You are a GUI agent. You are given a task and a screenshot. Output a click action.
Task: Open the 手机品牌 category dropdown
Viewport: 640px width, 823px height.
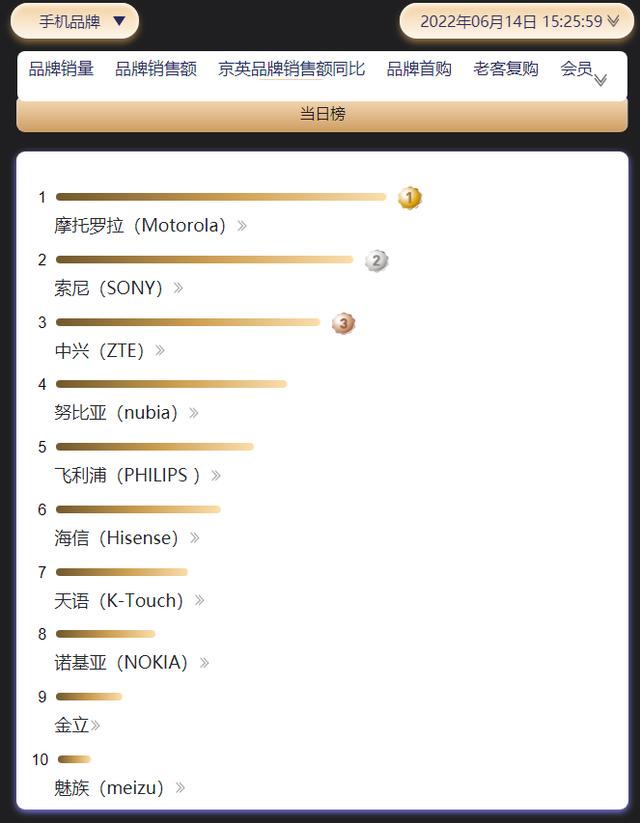[75, 21]
